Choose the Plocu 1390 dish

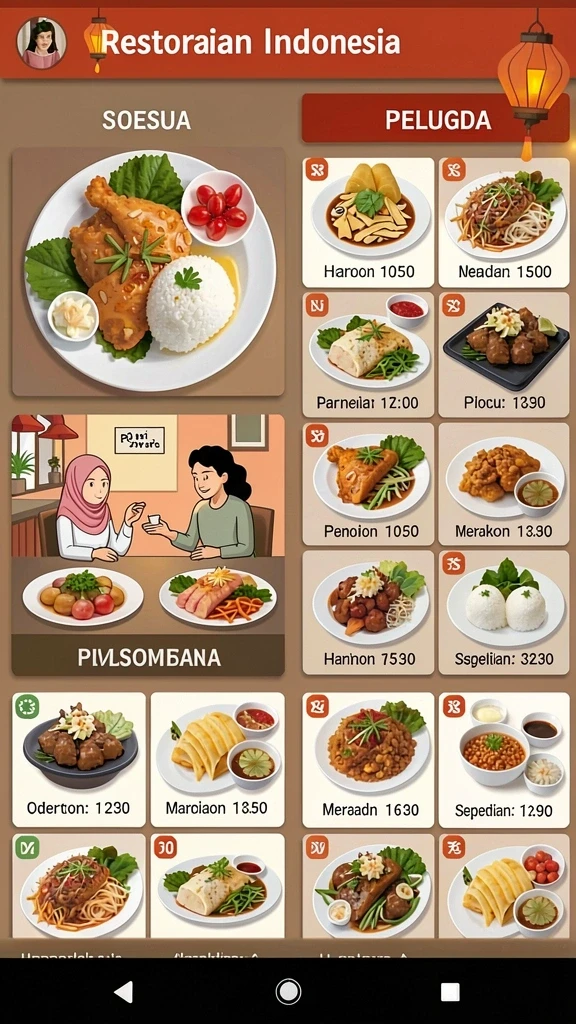click(x=504, y=355)
